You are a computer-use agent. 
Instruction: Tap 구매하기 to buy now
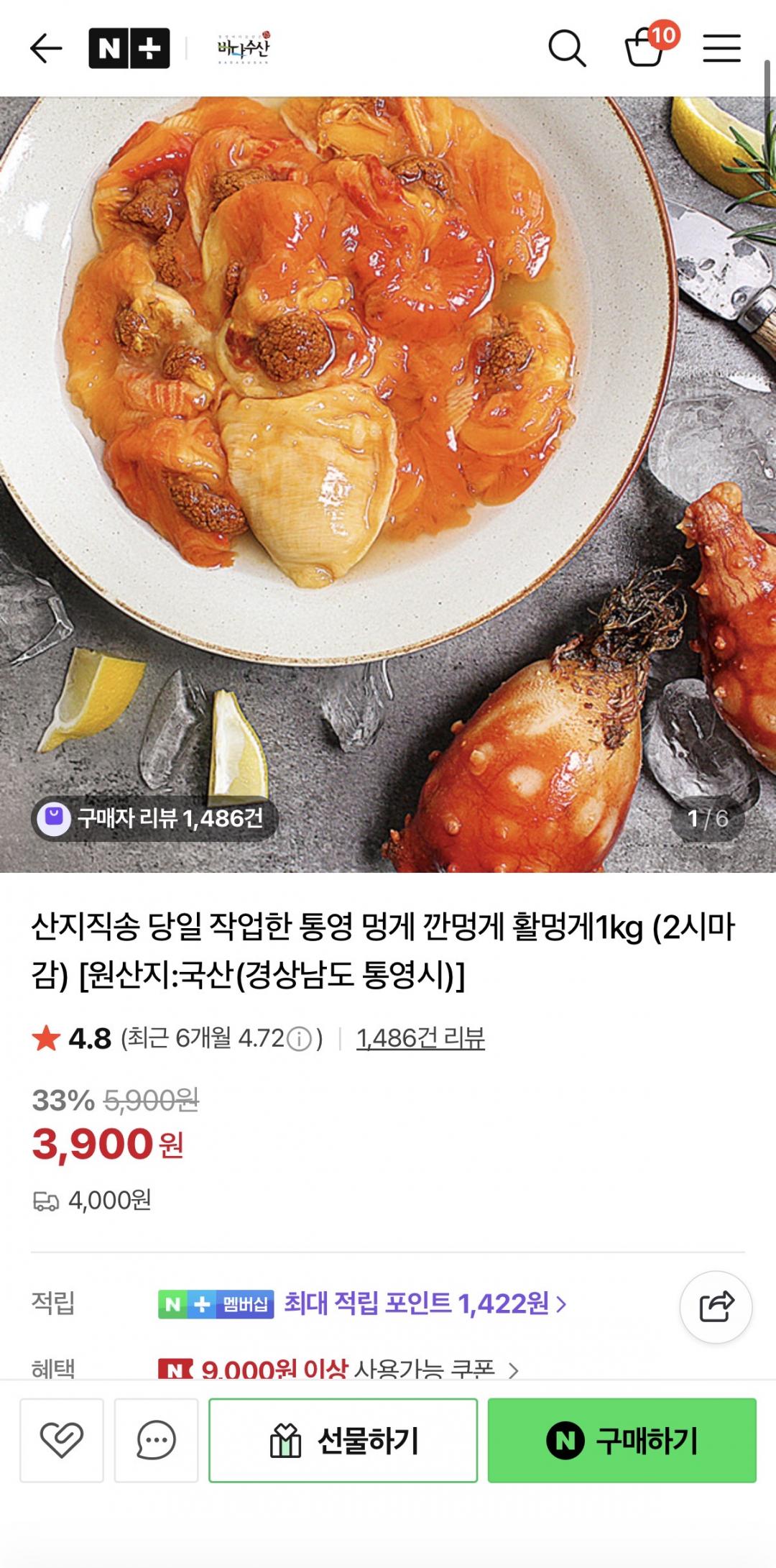pos(622,1440)
